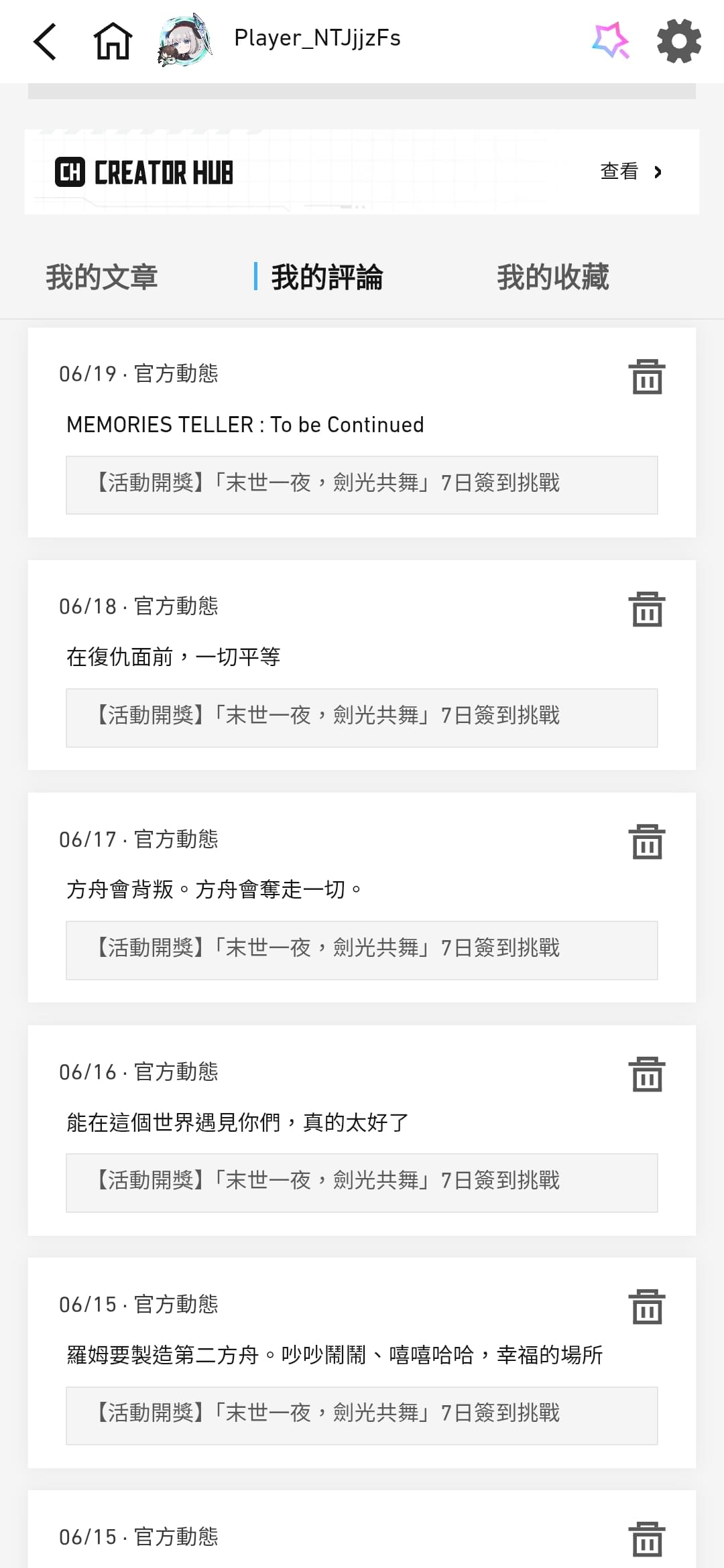Delete the 06/15 comment 羅姆要製造第二方舟
The width and height of the screenshot is (724, 1568).
tap(647, 1307)
